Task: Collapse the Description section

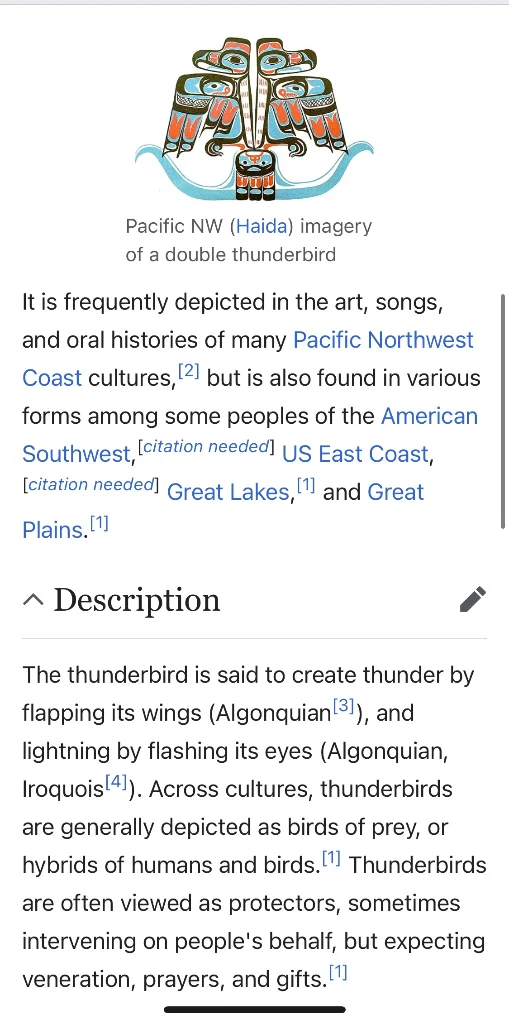Action: coord(33,600)
